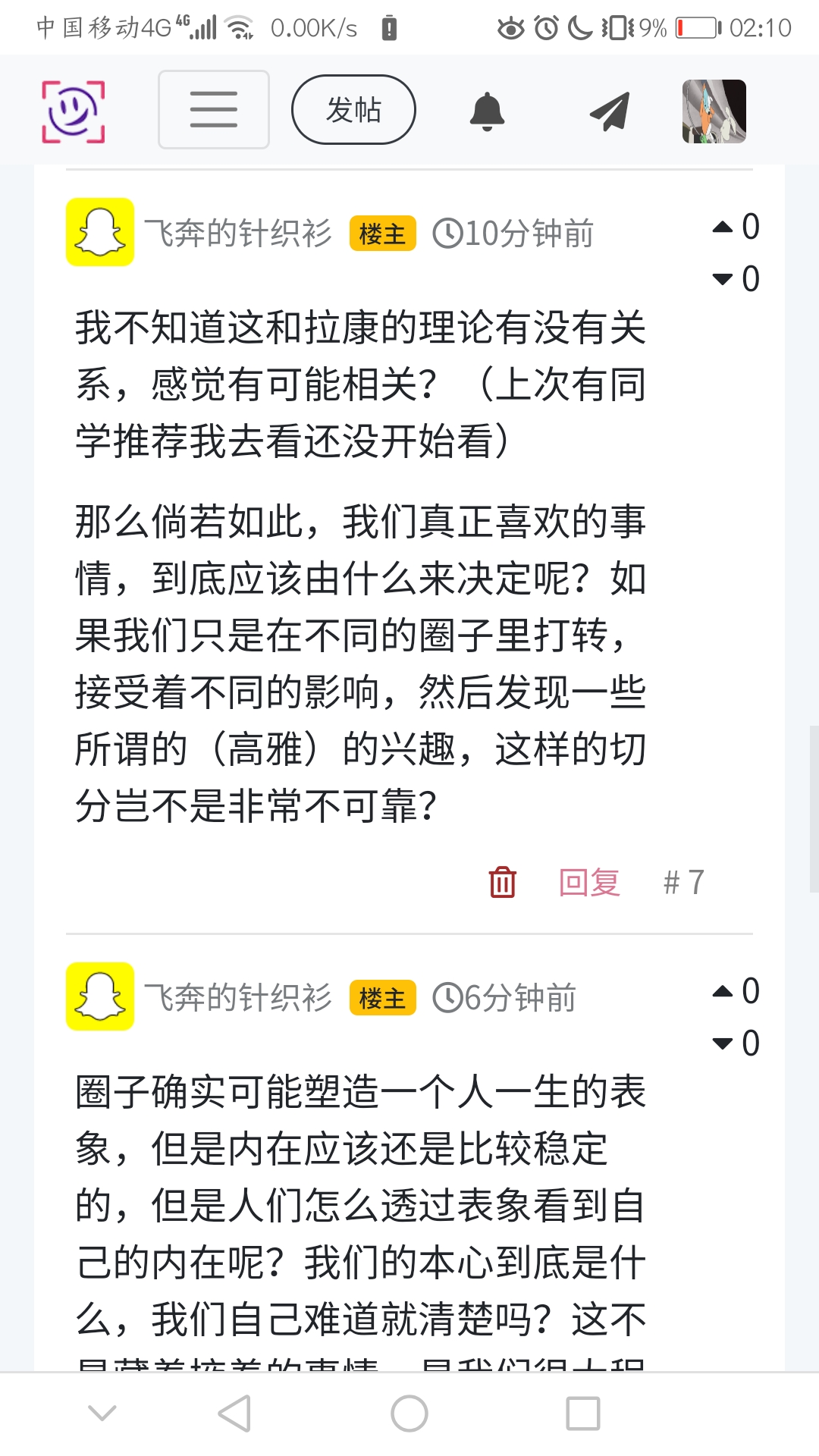The width and height of the screenshot is (819, 1456).
Task: Upvote the post from 10分钟前
Action: pos(723,227)
